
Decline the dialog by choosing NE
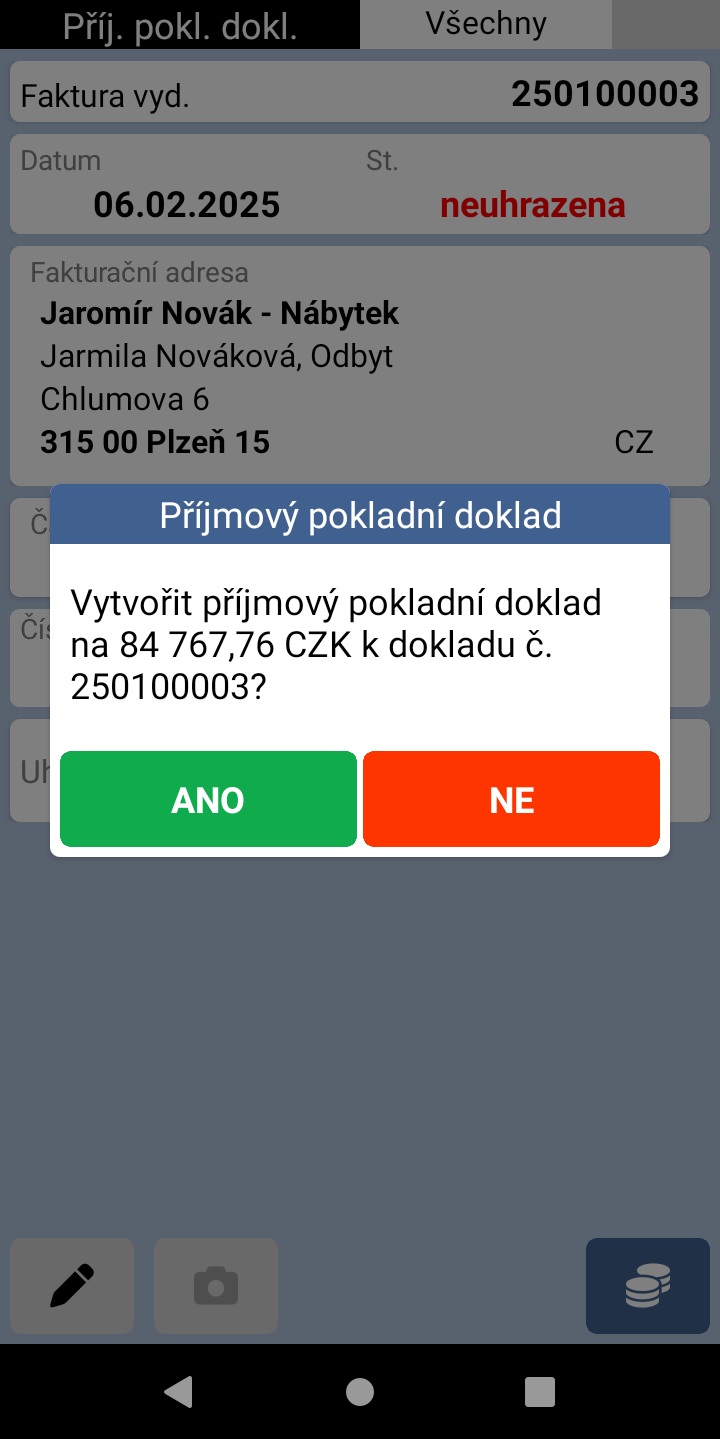(x=511, y=799)
